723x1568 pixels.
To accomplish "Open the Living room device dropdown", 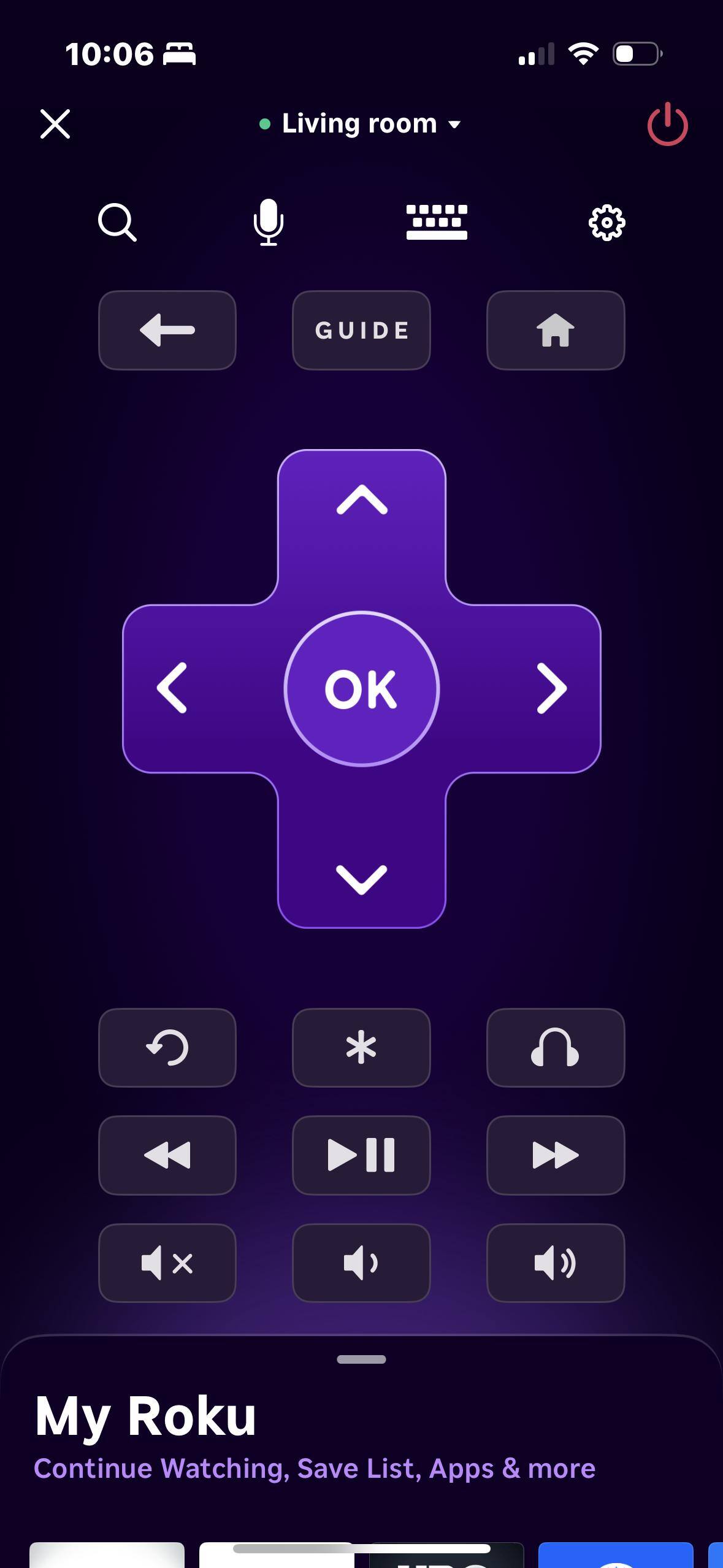I will click(x=360, y=124).
